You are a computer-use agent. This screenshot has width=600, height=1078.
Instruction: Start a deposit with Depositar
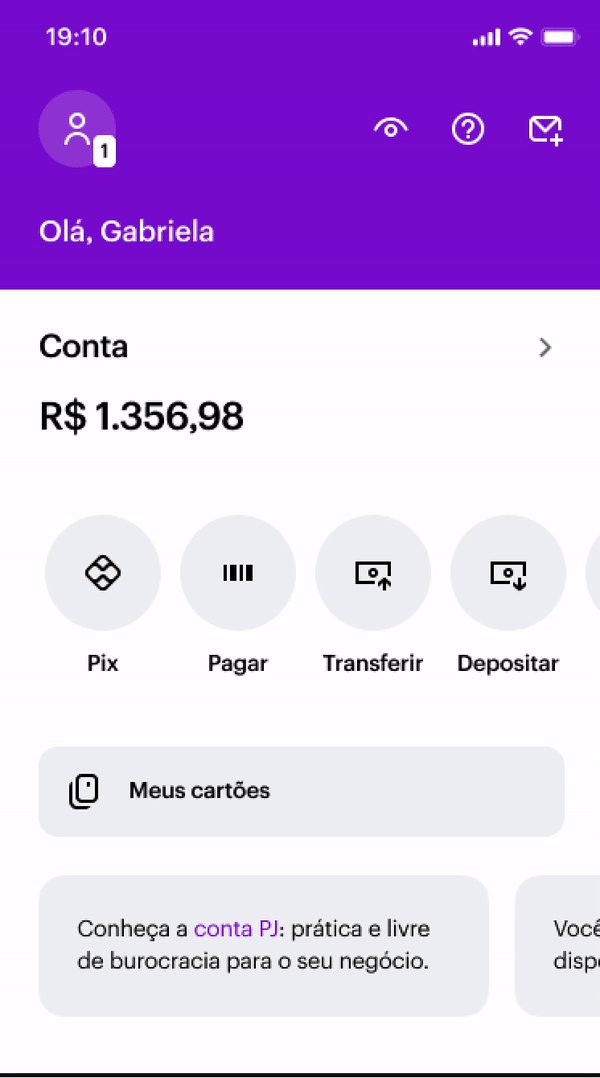(508, 573)
